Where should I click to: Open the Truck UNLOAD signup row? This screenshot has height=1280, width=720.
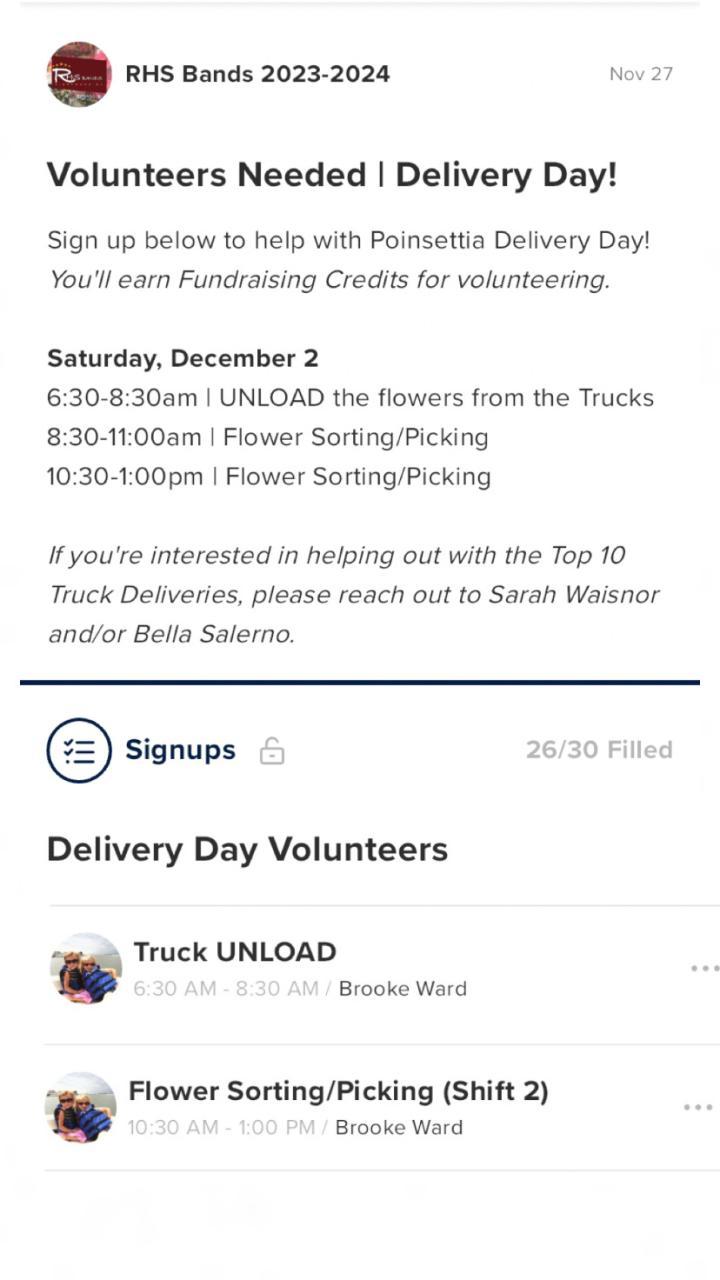(300, 968)
